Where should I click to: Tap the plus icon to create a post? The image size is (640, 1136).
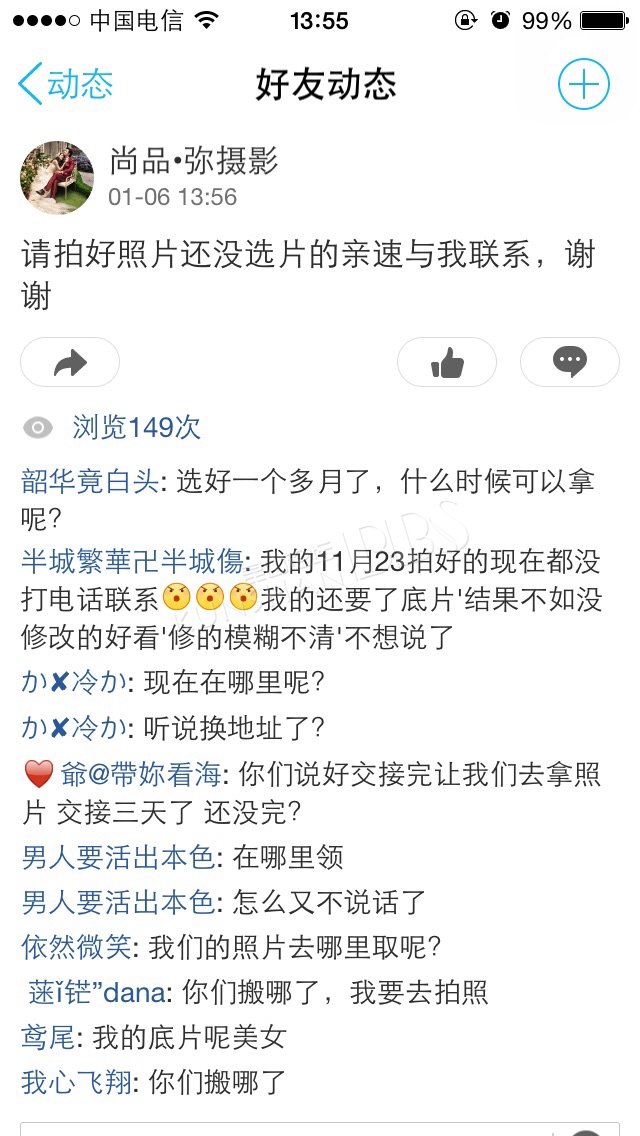[583, 85]
